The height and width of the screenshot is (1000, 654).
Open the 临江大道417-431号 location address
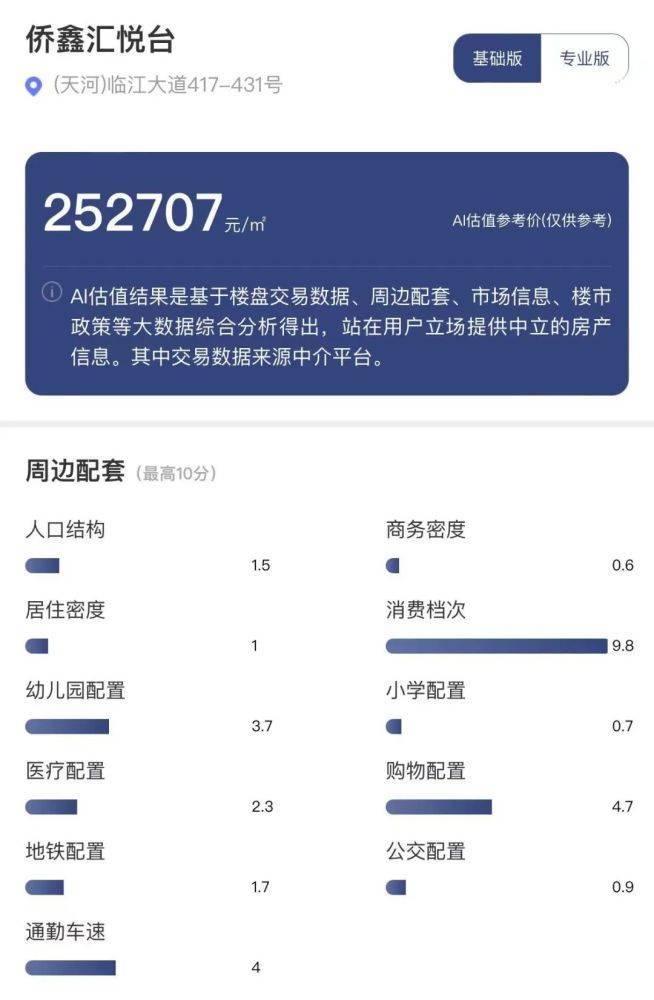(166, 85)
